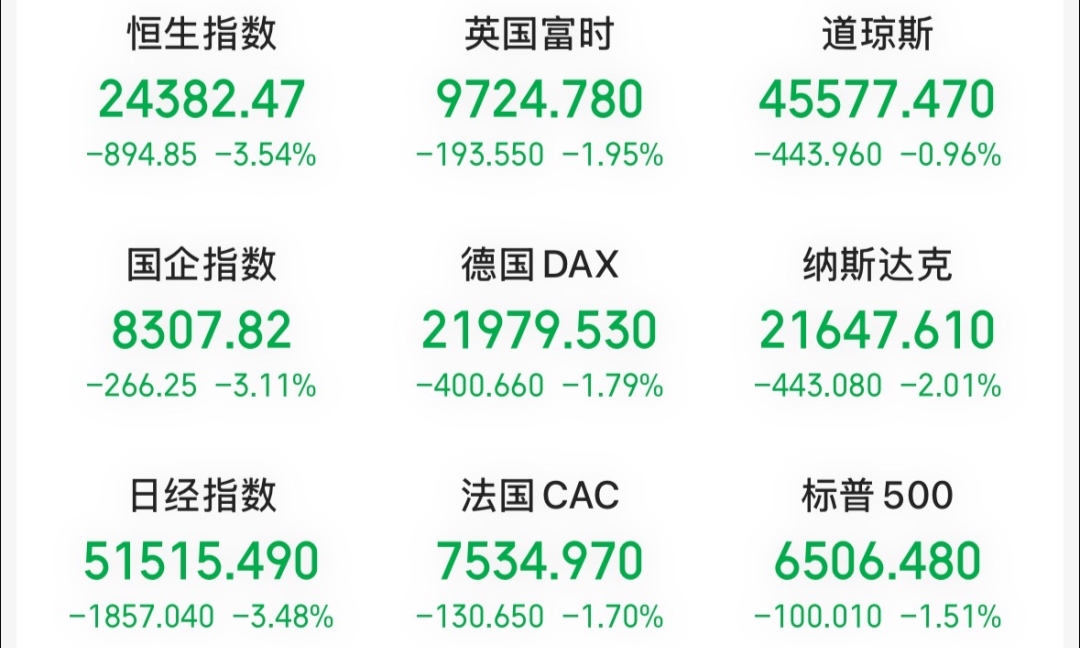1080x648 pixels.
Task: Select the 法国CAC index card
Action: tap(540, 558)
